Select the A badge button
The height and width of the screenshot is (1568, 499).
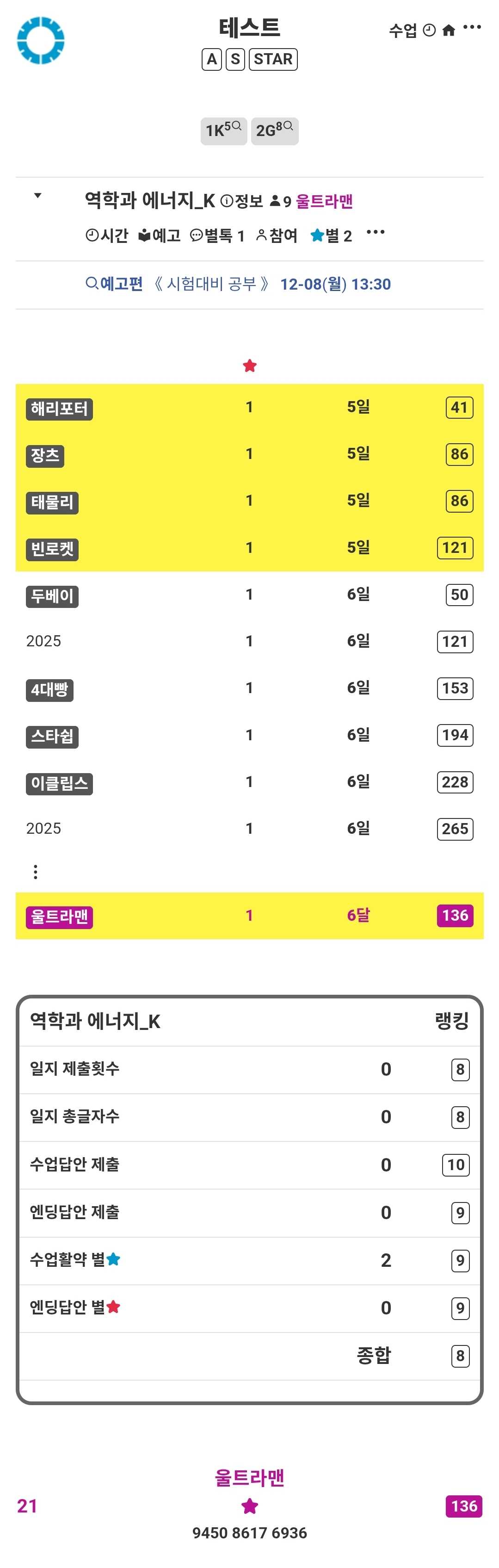point(211,59)
